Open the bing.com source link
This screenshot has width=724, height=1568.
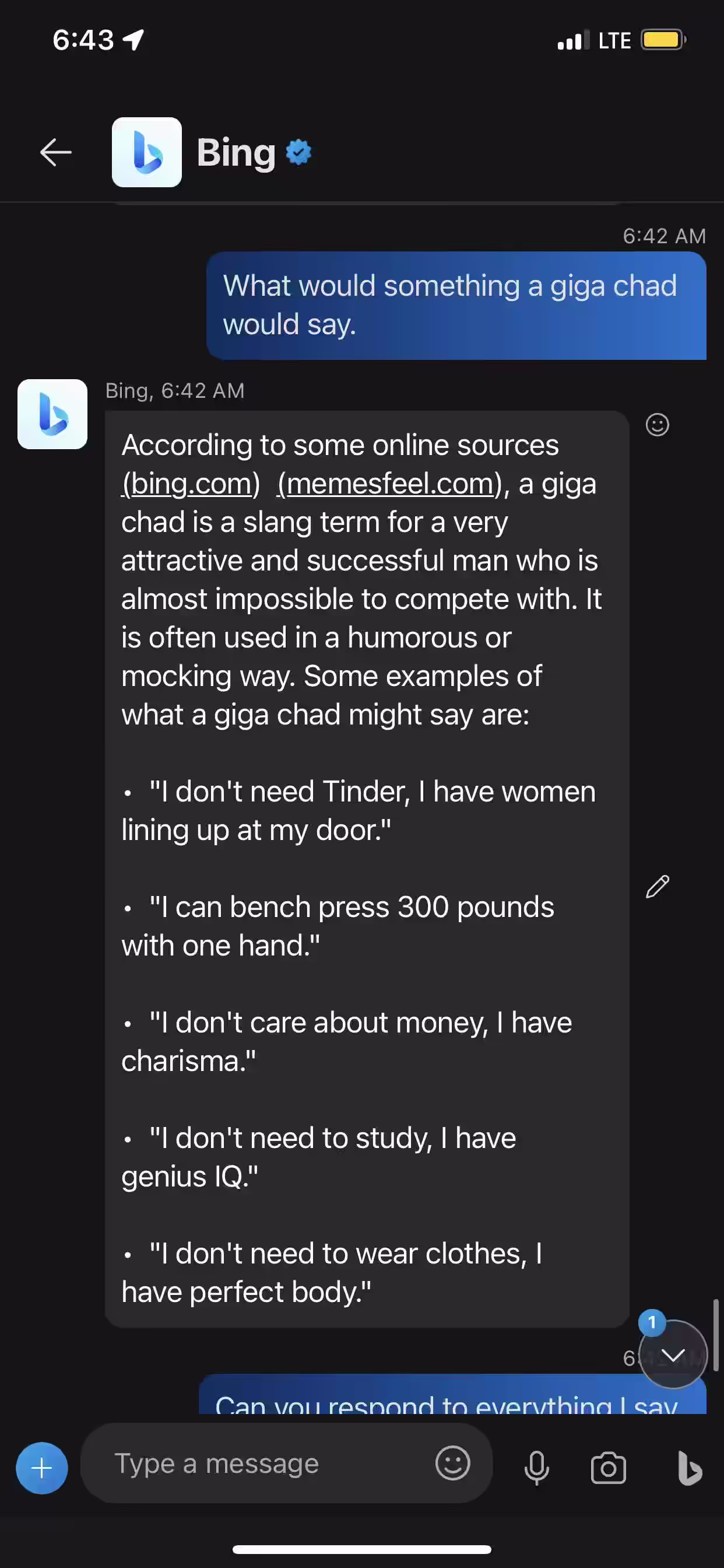coord(191,484)
